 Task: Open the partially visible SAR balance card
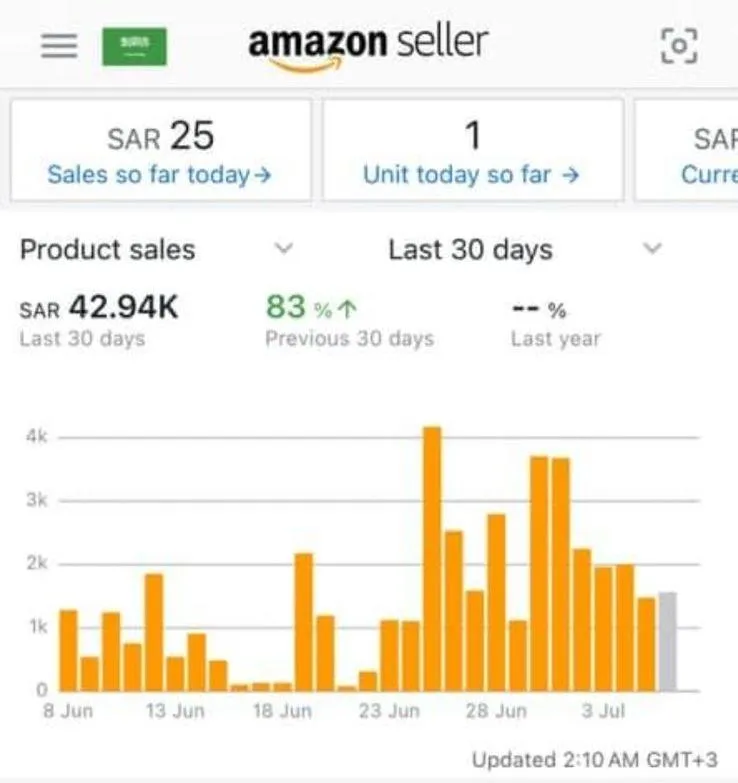point(686,150)
